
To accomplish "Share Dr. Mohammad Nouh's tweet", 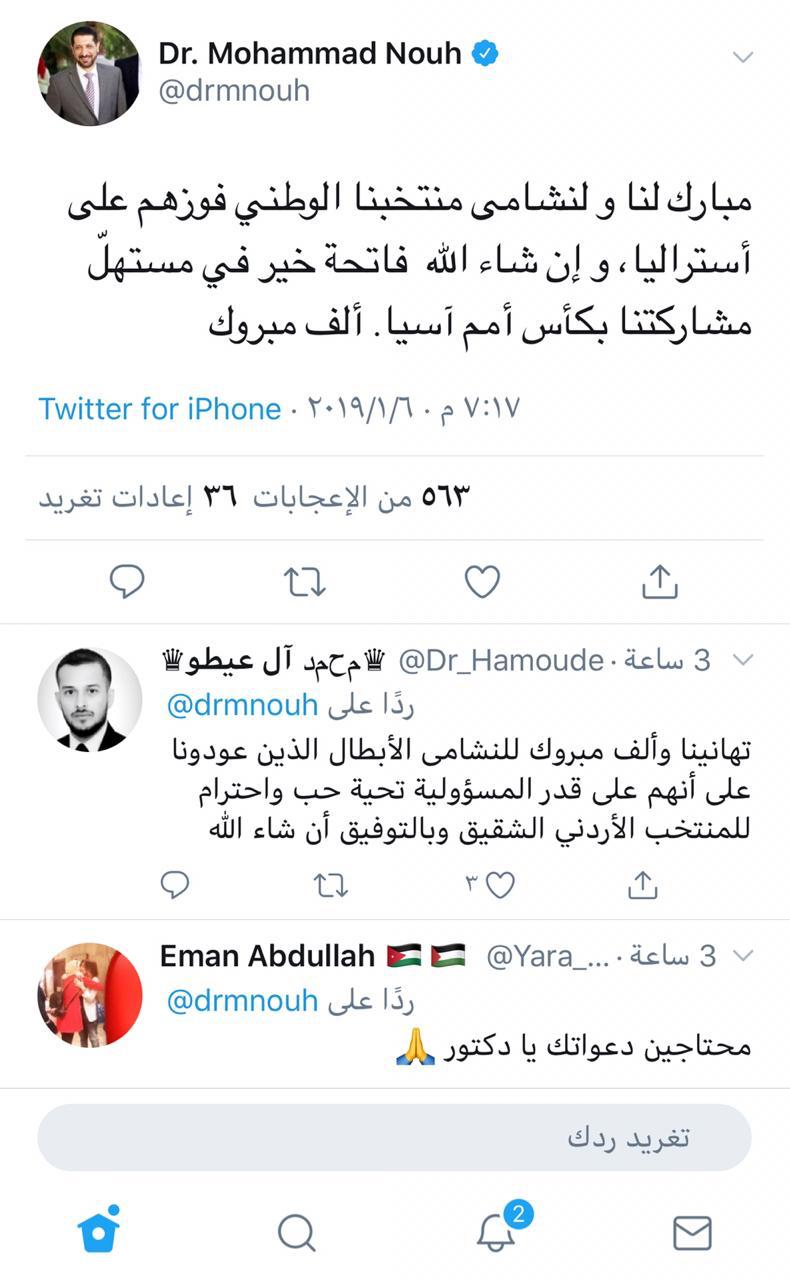I will pyautogui.click(x=659, y=581).
